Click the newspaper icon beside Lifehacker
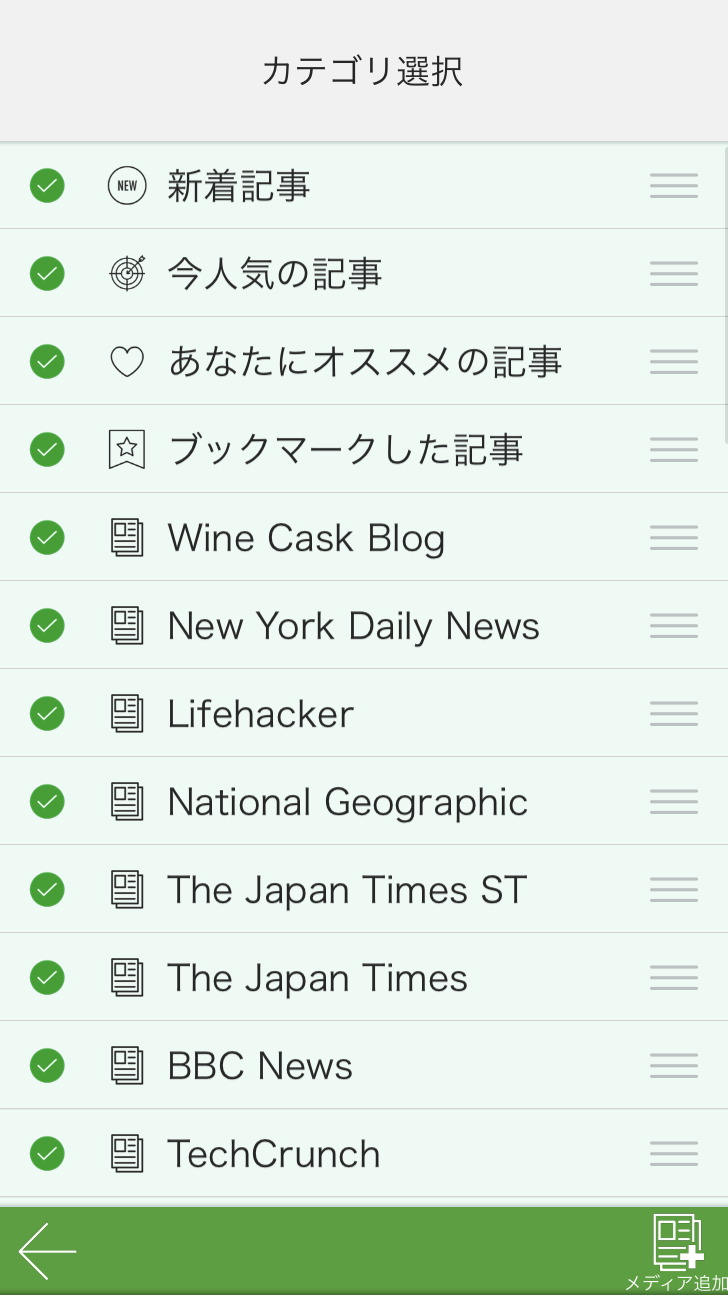Image resolution: width=728 pixels, height=1295 pixels. [x=127, y=713]
